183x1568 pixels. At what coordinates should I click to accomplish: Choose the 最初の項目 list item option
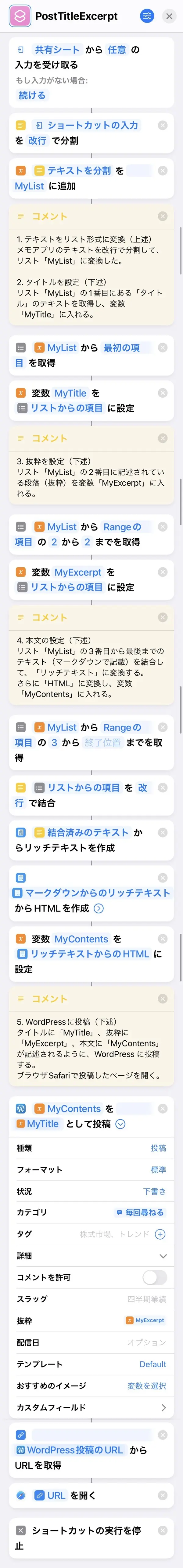coord(121,348)
